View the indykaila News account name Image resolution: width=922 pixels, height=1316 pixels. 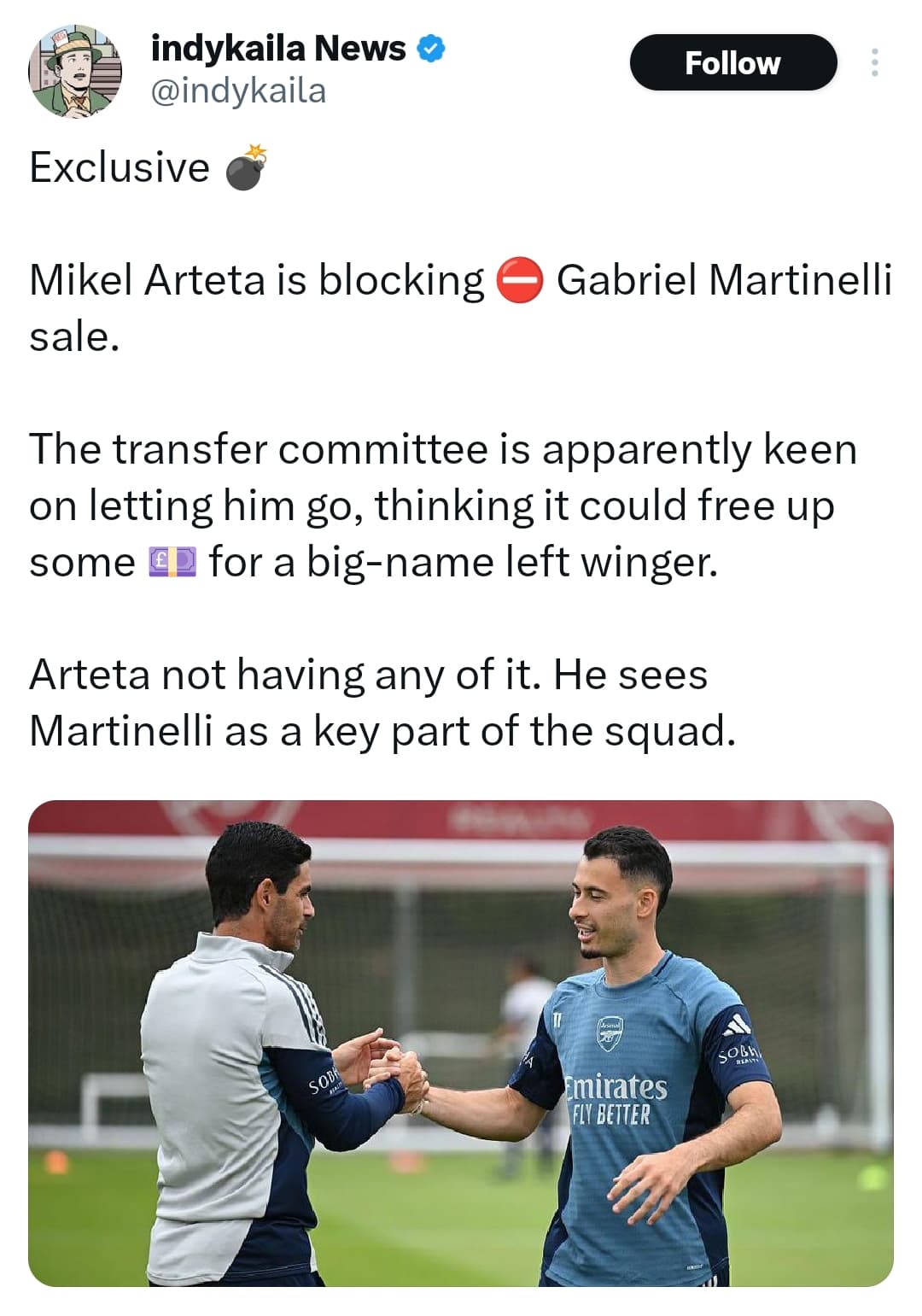click(x=277, y=49)
